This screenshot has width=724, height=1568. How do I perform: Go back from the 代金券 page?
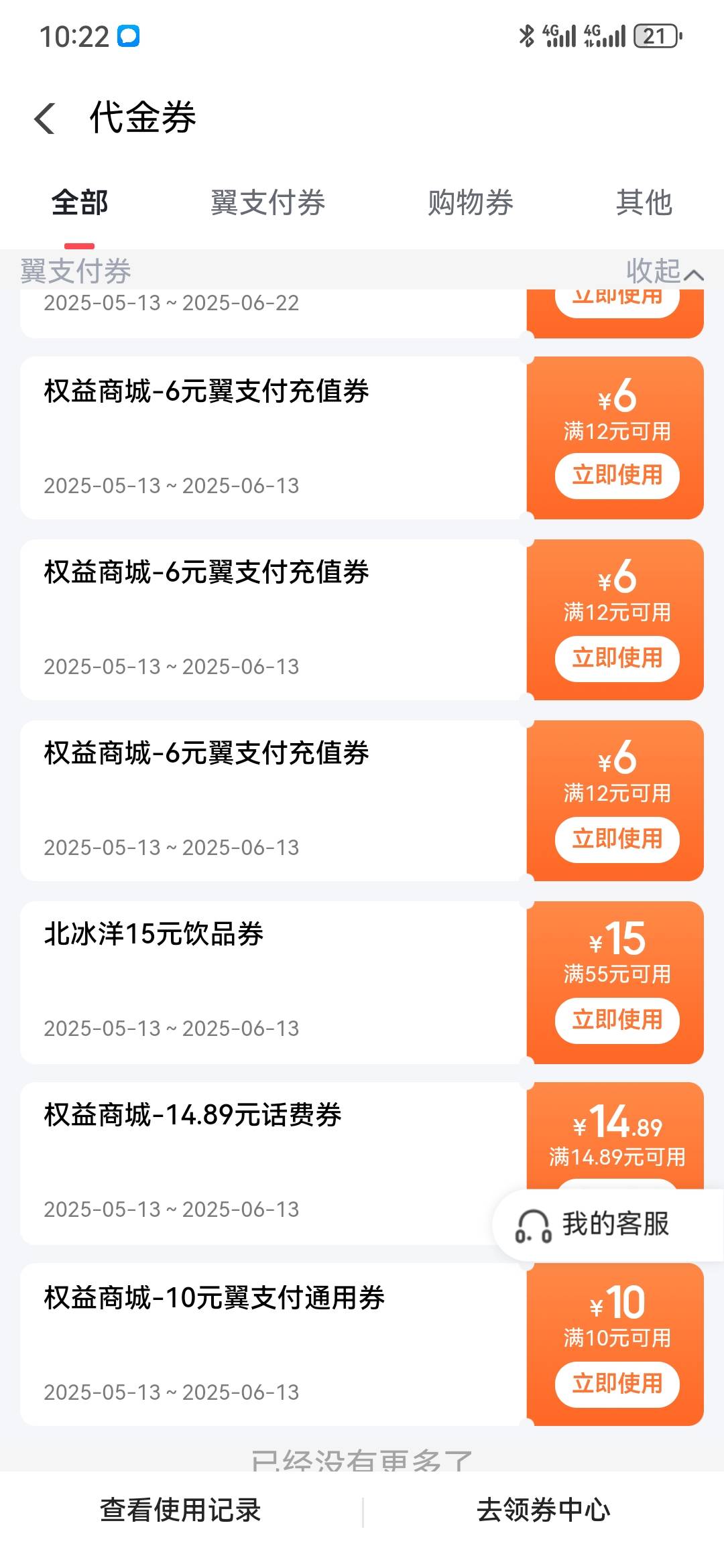point(45,119)
